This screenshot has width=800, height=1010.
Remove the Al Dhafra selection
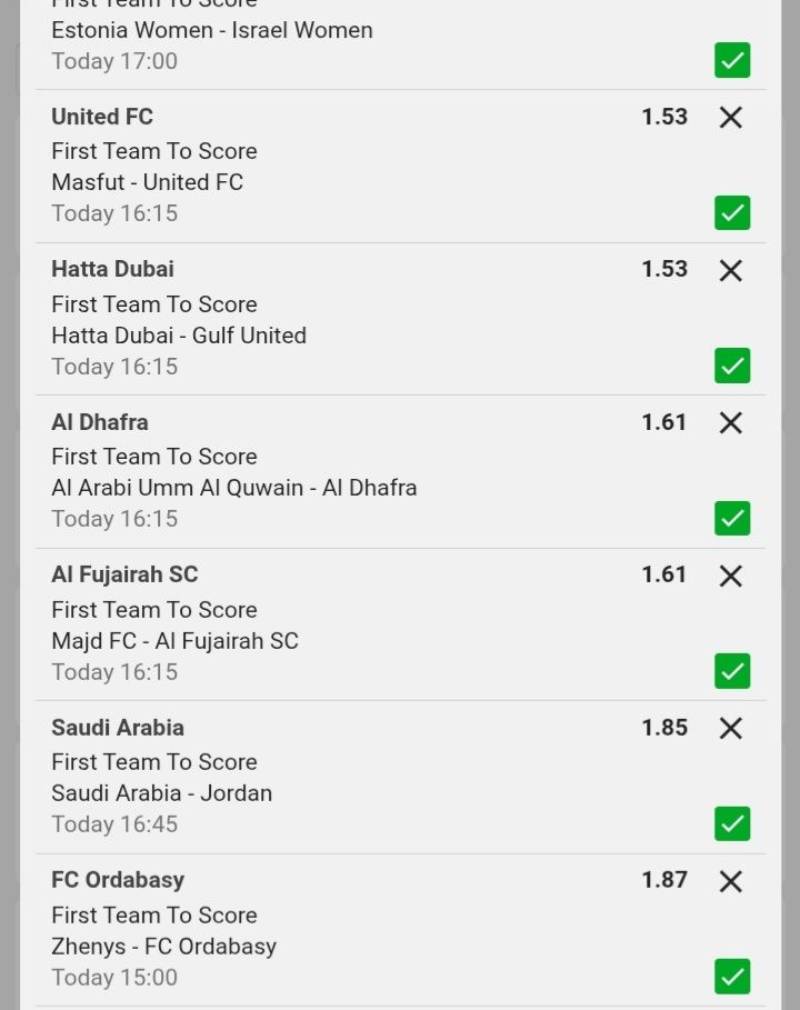click(731, 423)
